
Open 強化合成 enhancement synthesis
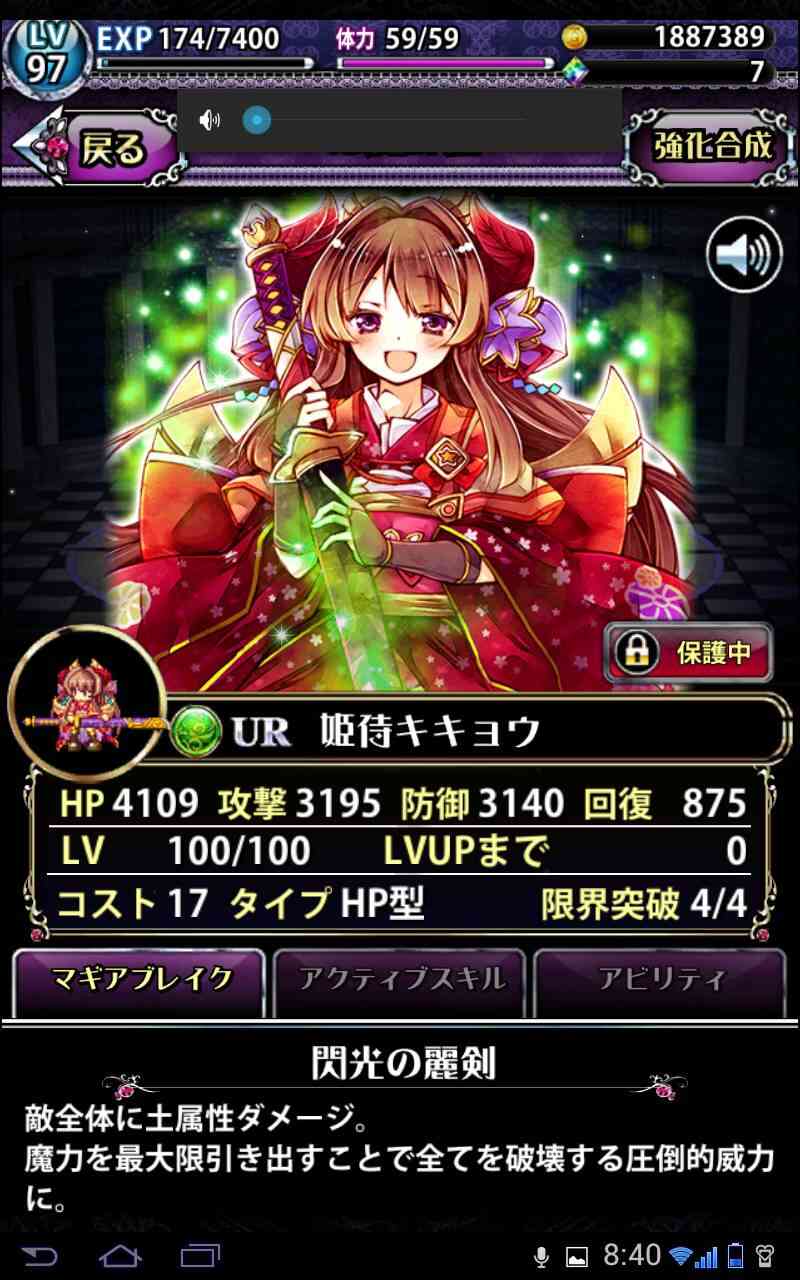coord(712,146)
